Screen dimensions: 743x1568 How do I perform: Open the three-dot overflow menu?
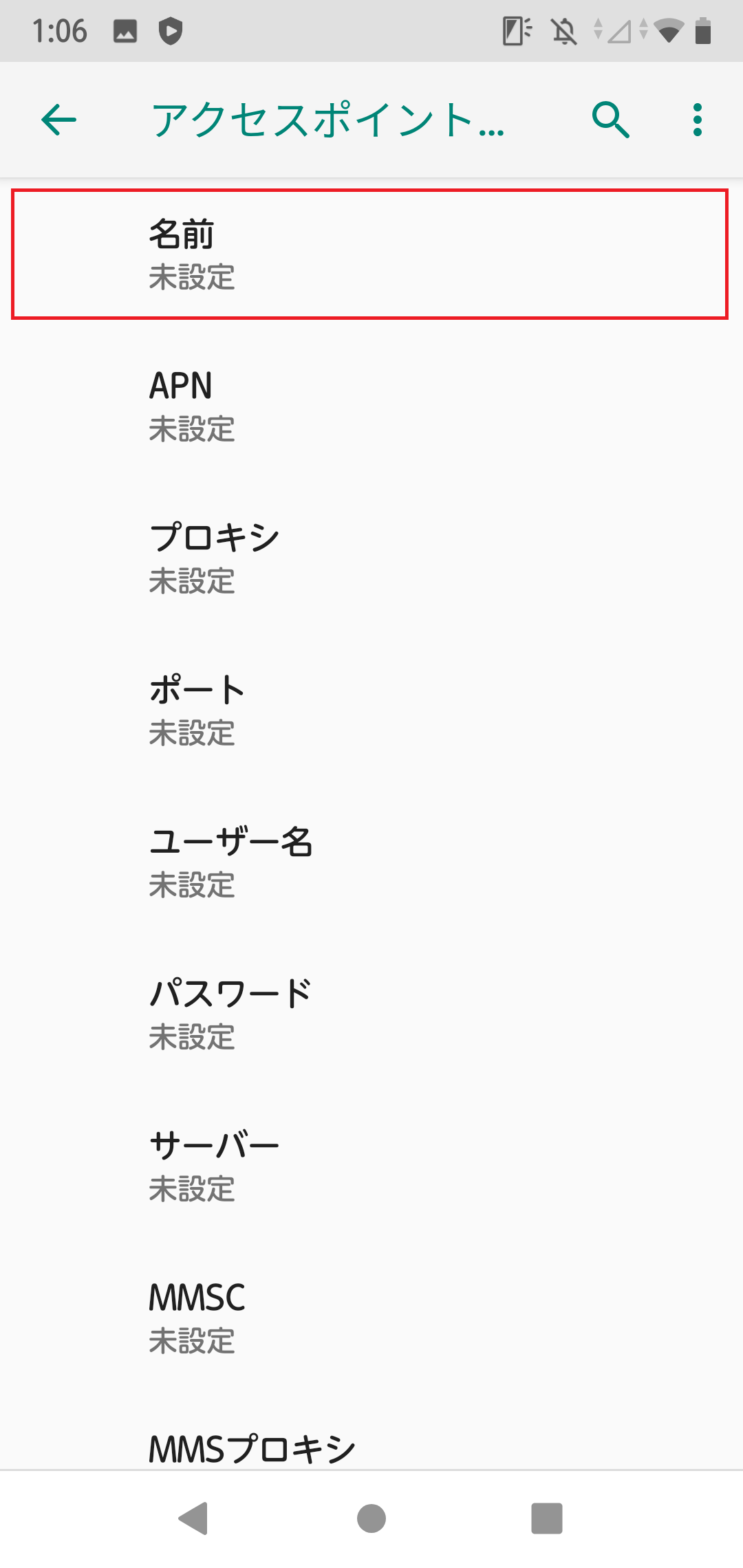pos(696,120)
